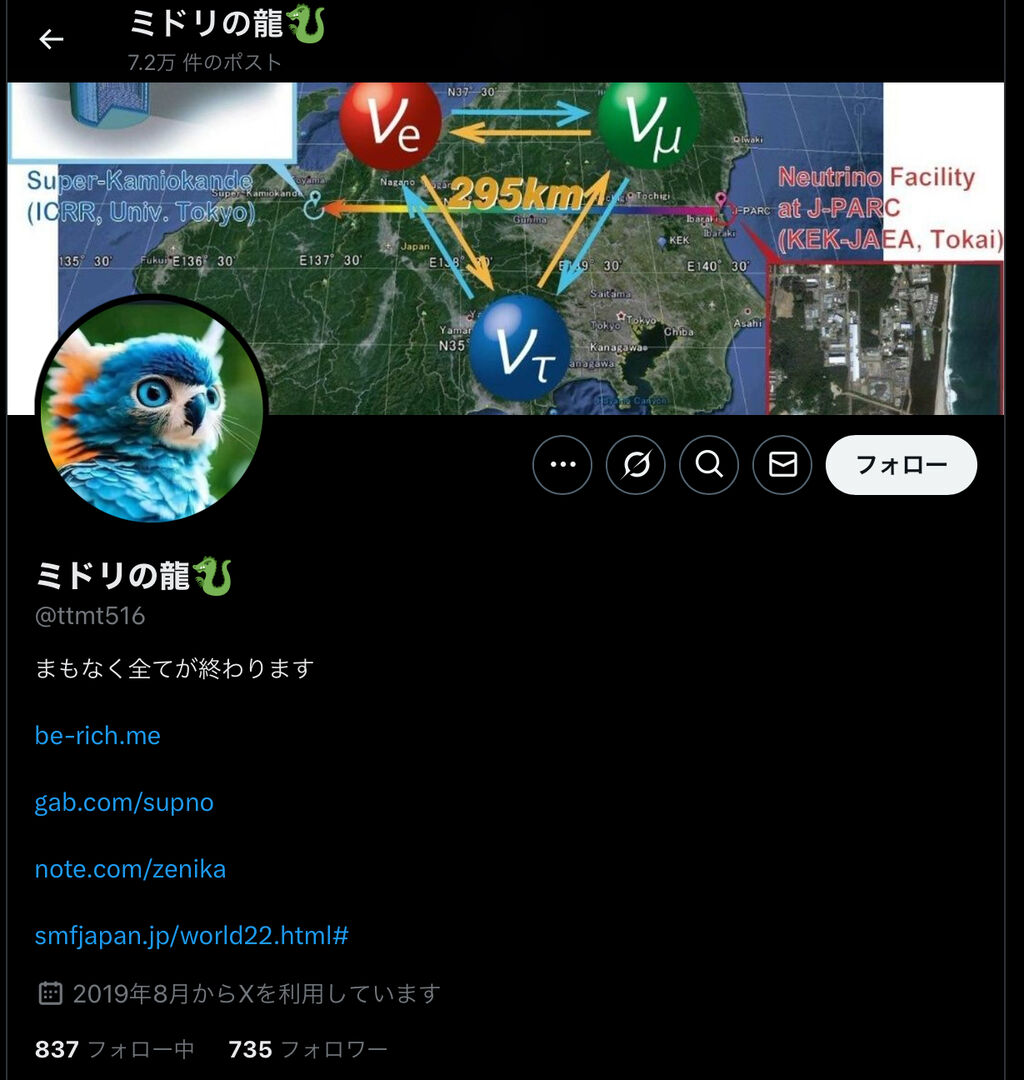Open the smfjapan.jp/world22.html link
Viewport: 1024px width, 1080px height.
[x=191, y=935]
